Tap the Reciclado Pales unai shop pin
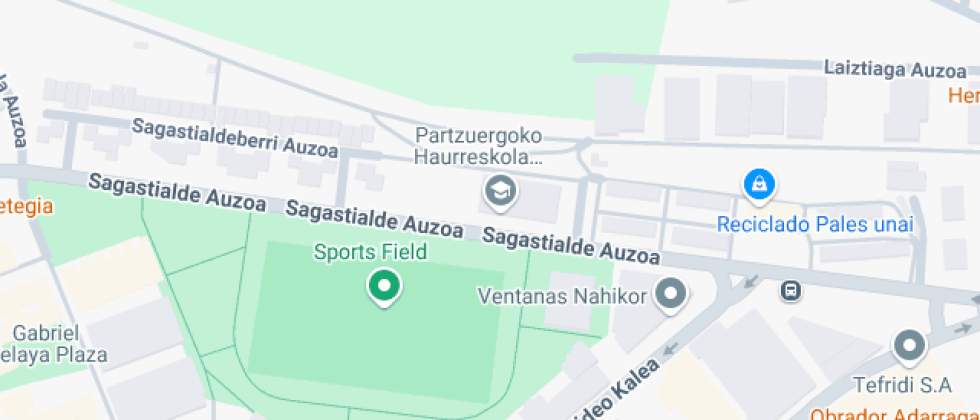Image resolution: width=980 pixels, height=420 pixels. tap(760, 184)
